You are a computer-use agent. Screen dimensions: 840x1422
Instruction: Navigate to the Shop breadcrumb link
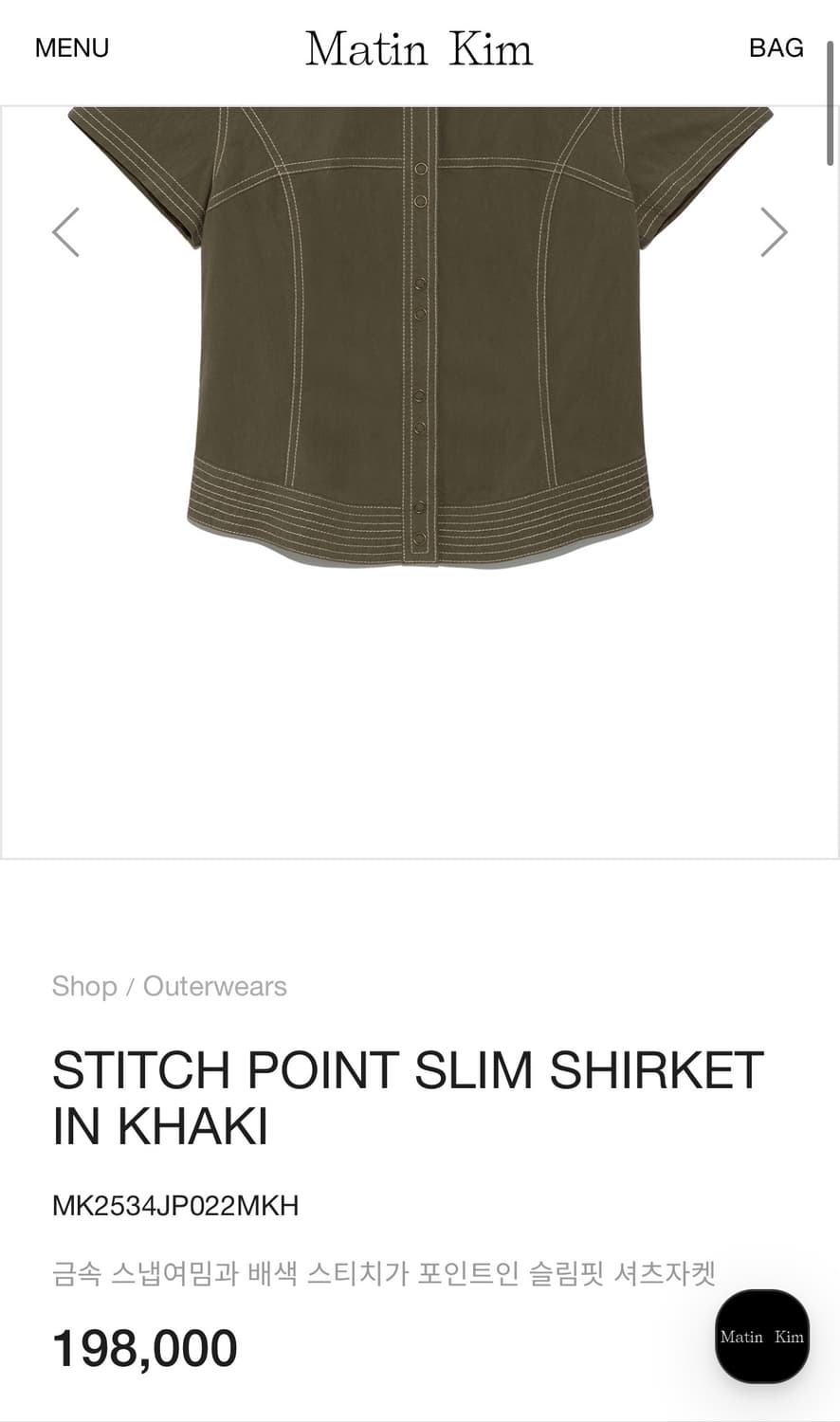(x=84, y=986)
